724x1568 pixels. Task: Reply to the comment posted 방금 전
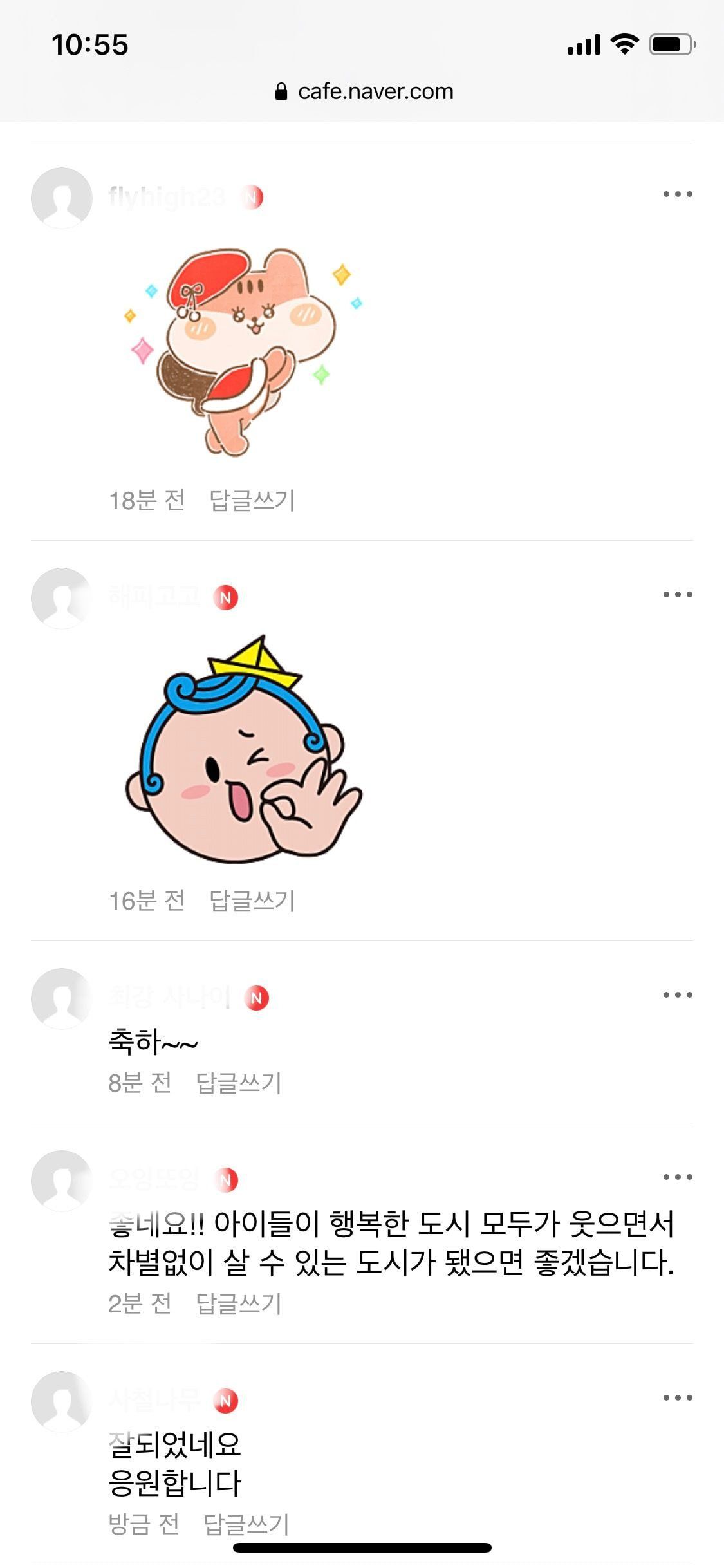[x=246, y=1524]
